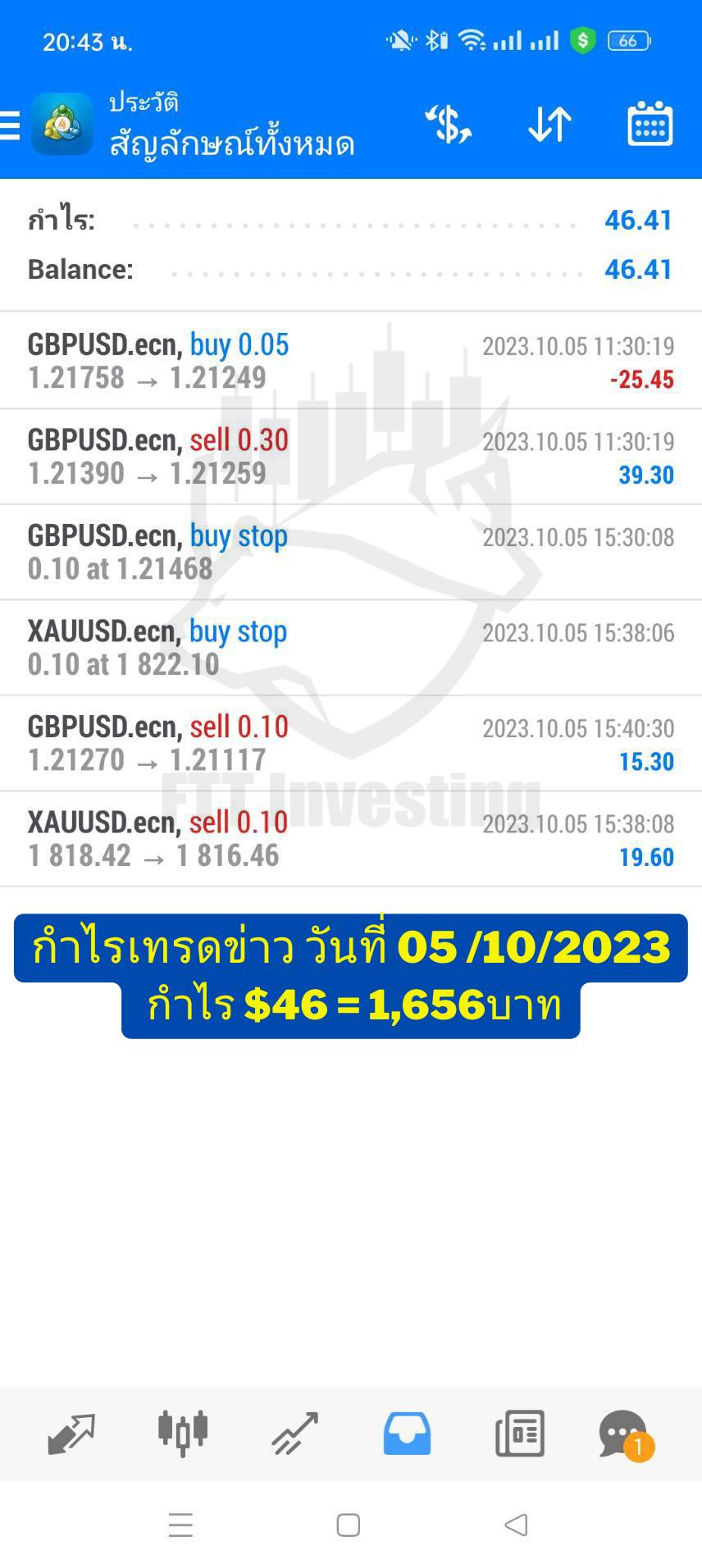
Task: Open the GBPUSD.ecn sell 0.10 trade
Action: point(351,744)
